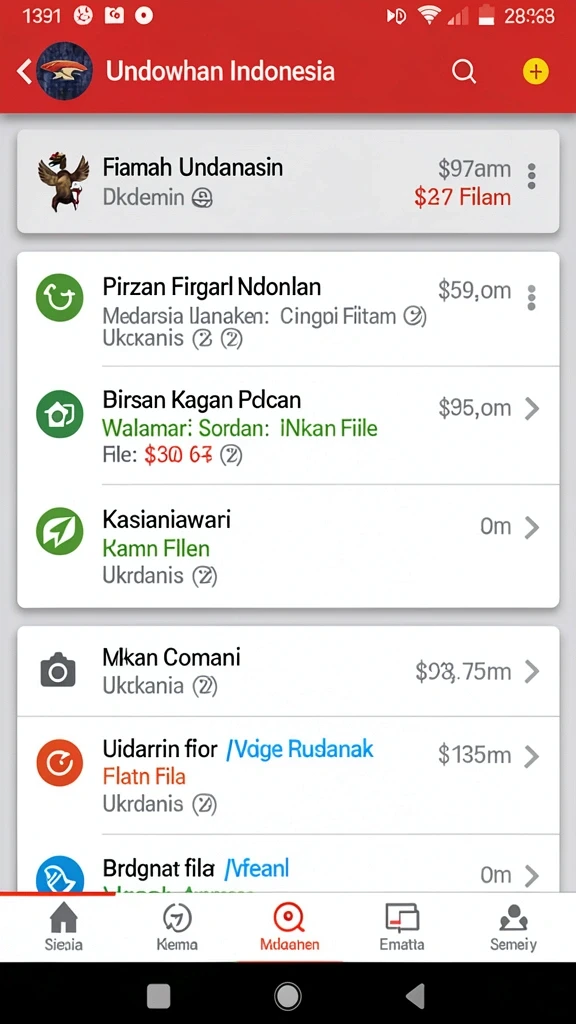Go to the Ematta tab
576x1024 pixels.
click(x=402, y=927)
